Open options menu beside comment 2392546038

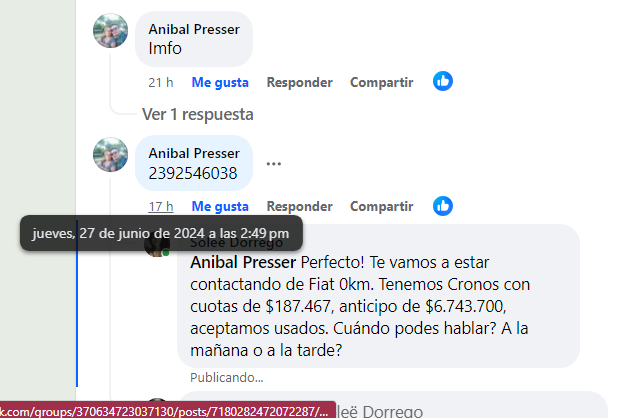[x=274, y=163]
